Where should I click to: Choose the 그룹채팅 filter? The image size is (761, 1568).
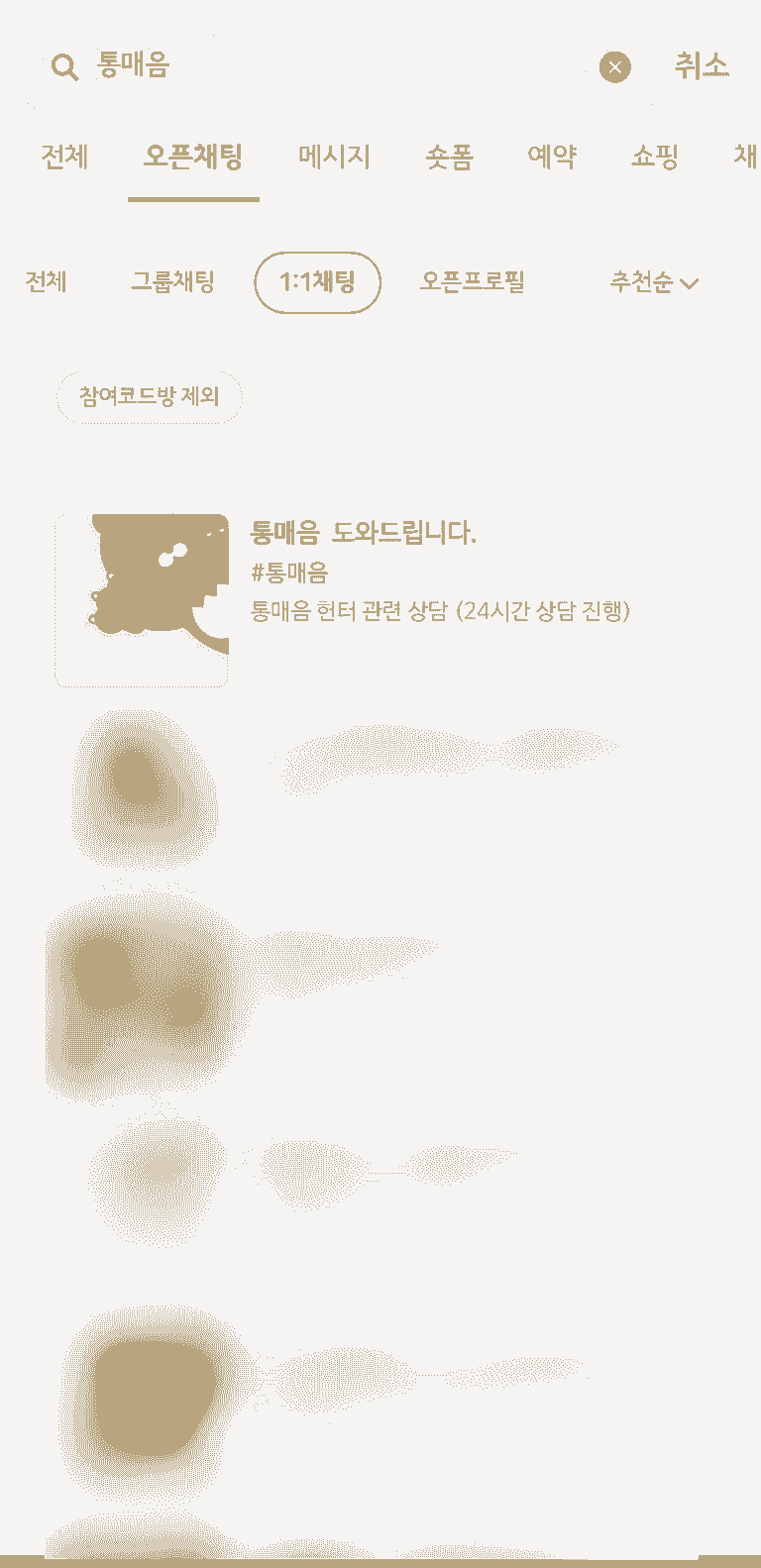point(172,282)
